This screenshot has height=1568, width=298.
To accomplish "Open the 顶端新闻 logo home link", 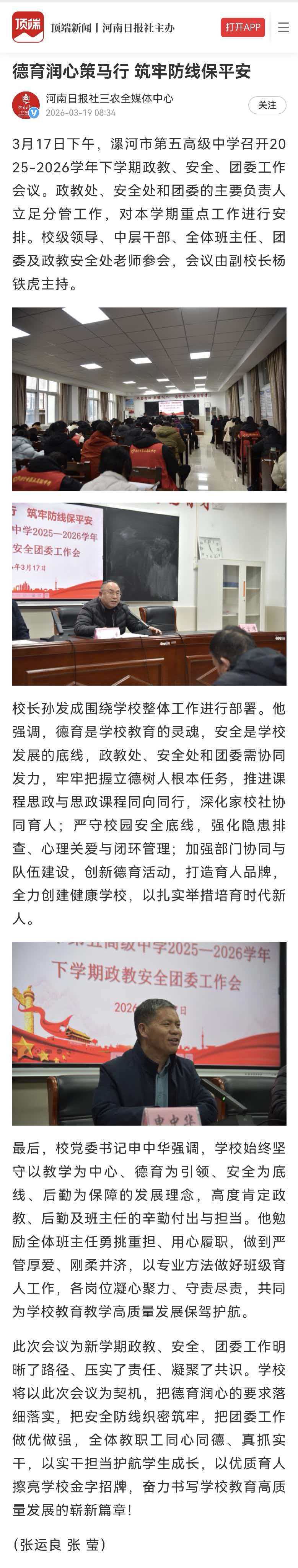I will [28, 28].
